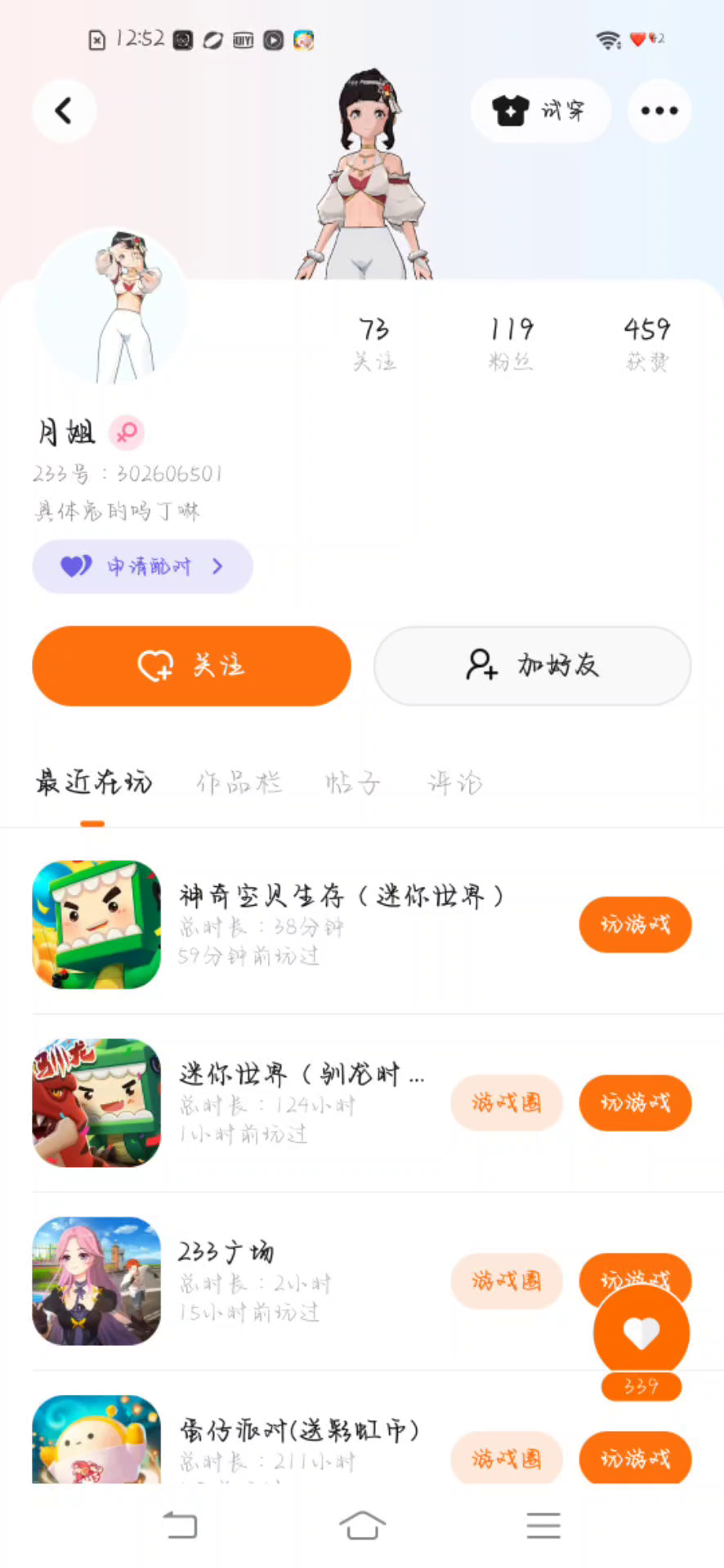Start 蛋仔派对 with 玩游戏 button
Image resolution: width=724 pixels, height=1568 pixels.
pyautogui.click(x=635, y=1458)
